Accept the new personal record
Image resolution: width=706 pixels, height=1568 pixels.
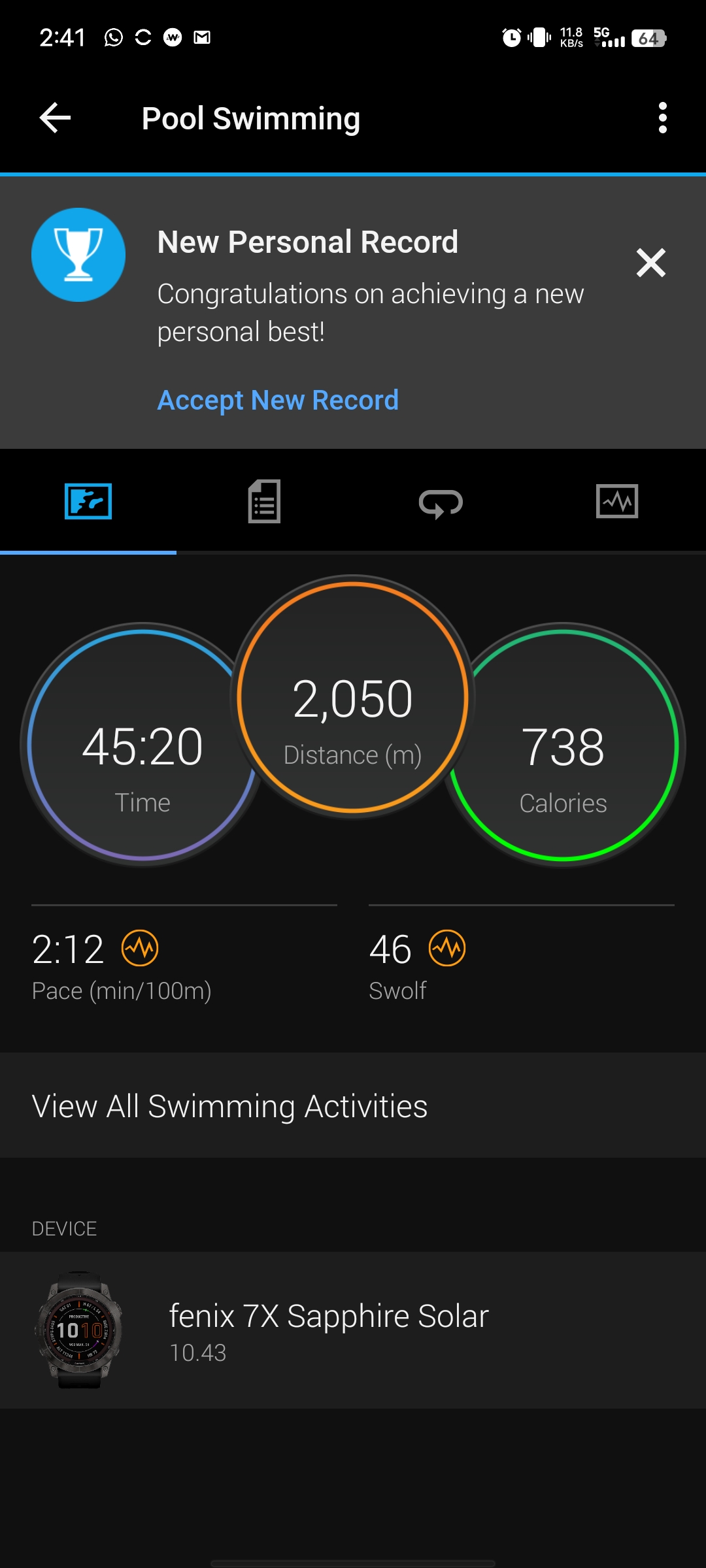point(278,400)
